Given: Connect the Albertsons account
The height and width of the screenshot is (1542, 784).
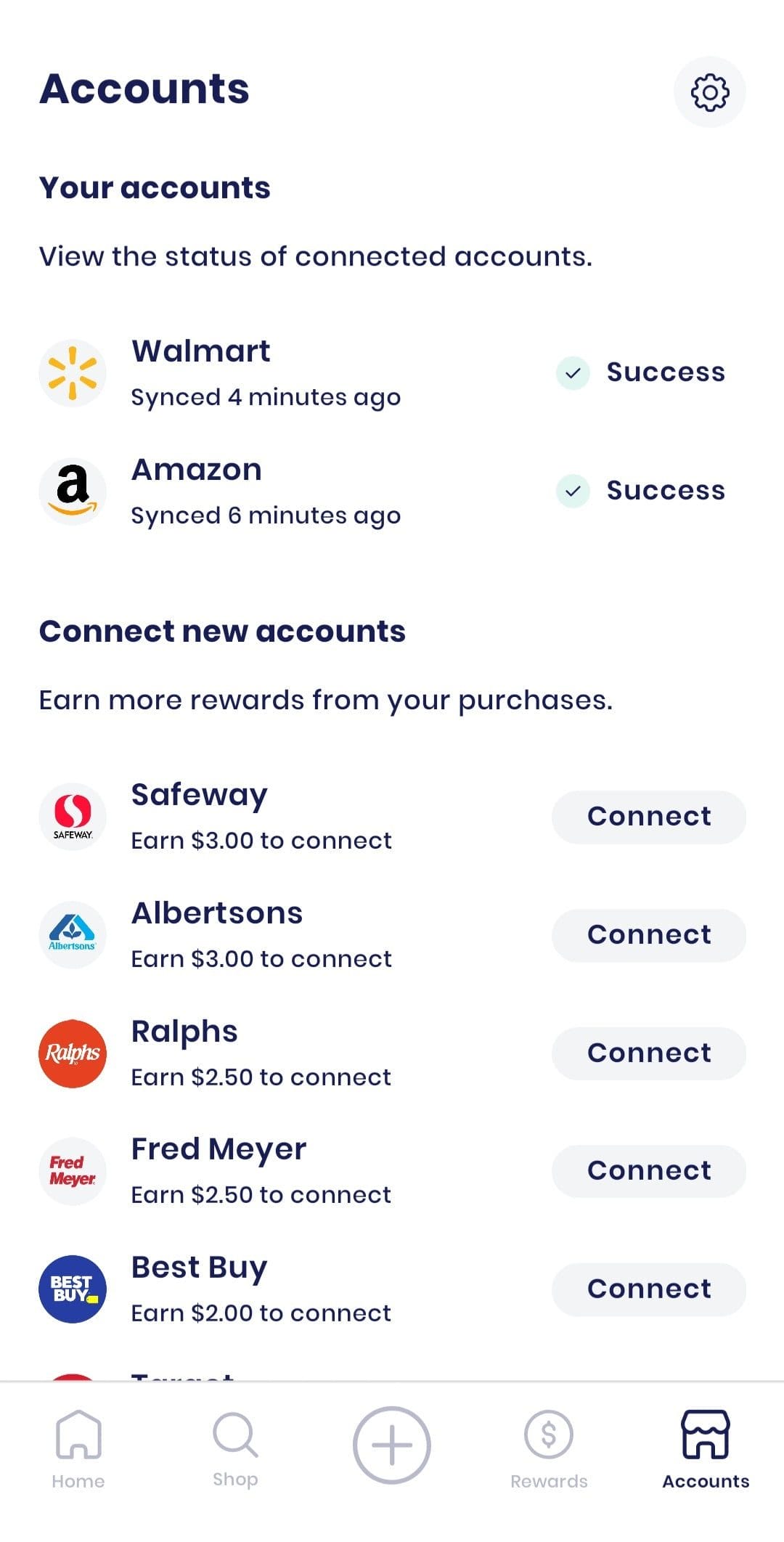Looking at the screenshot, I should 649,935.
